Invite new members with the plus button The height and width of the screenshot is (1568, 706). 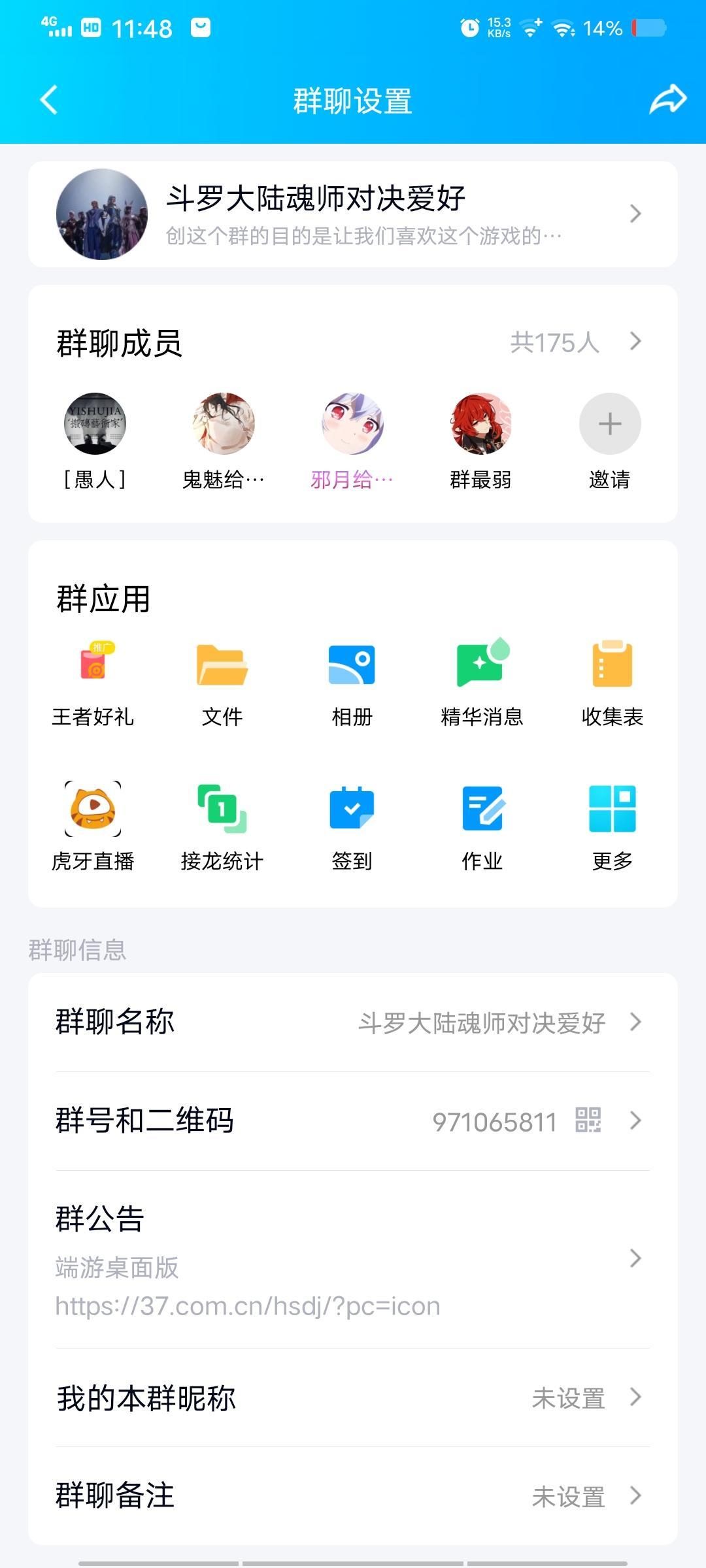(x=609, y=424)
